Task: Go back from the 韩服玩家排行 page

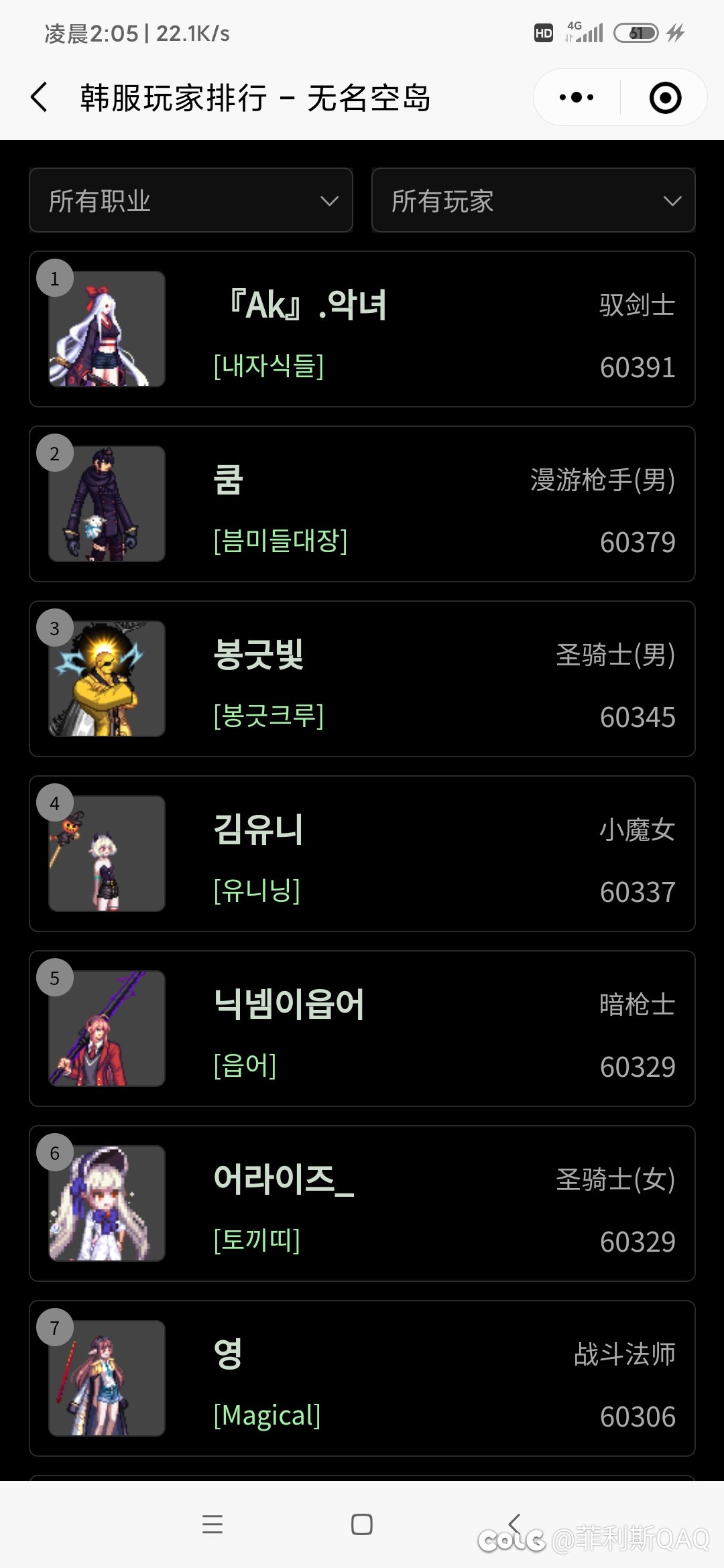Action: (40, 98)
